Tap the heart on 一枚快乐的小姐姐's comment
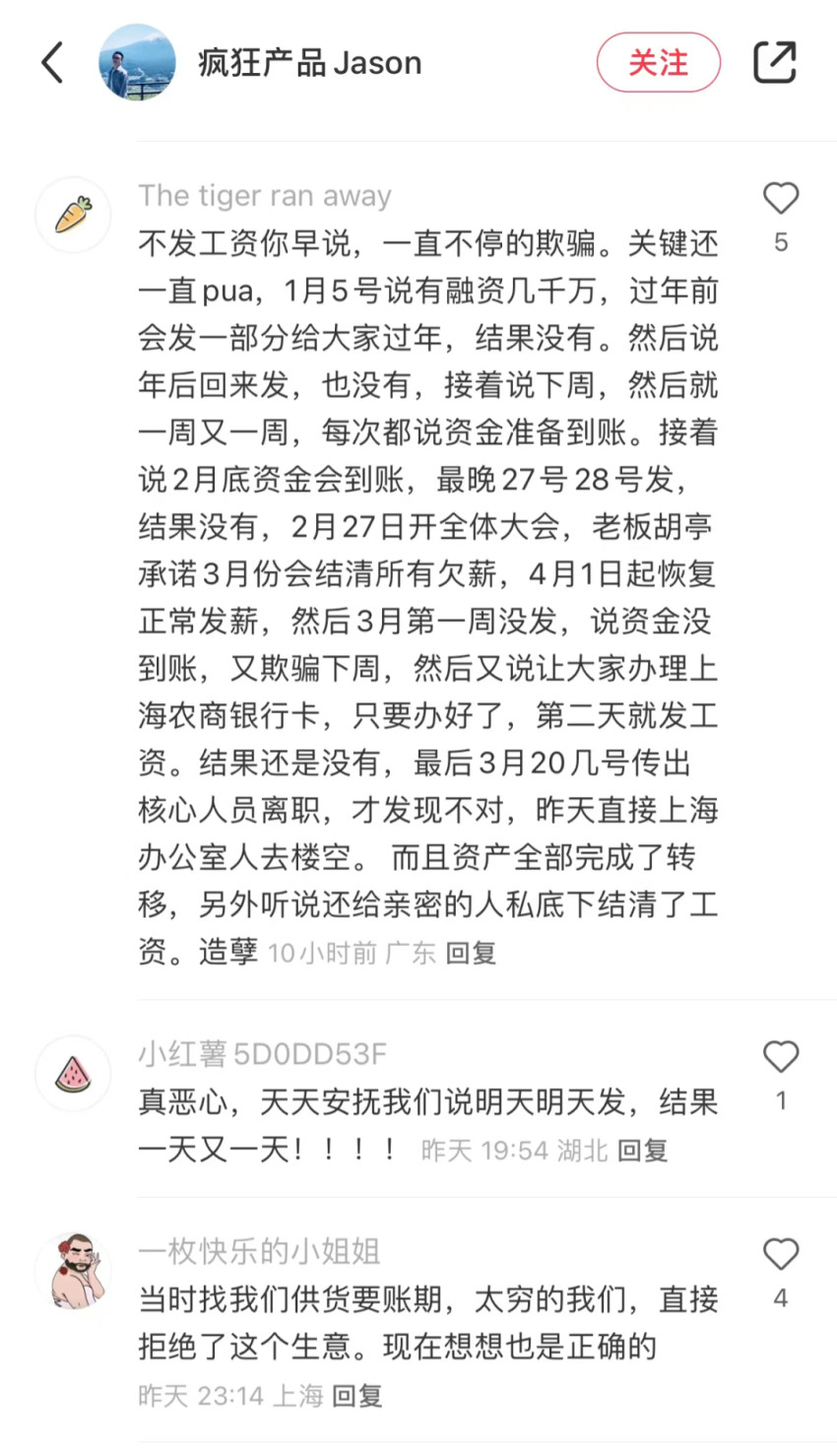The height and width of the screenshot is (1456, 837). tap(781, 1253)
